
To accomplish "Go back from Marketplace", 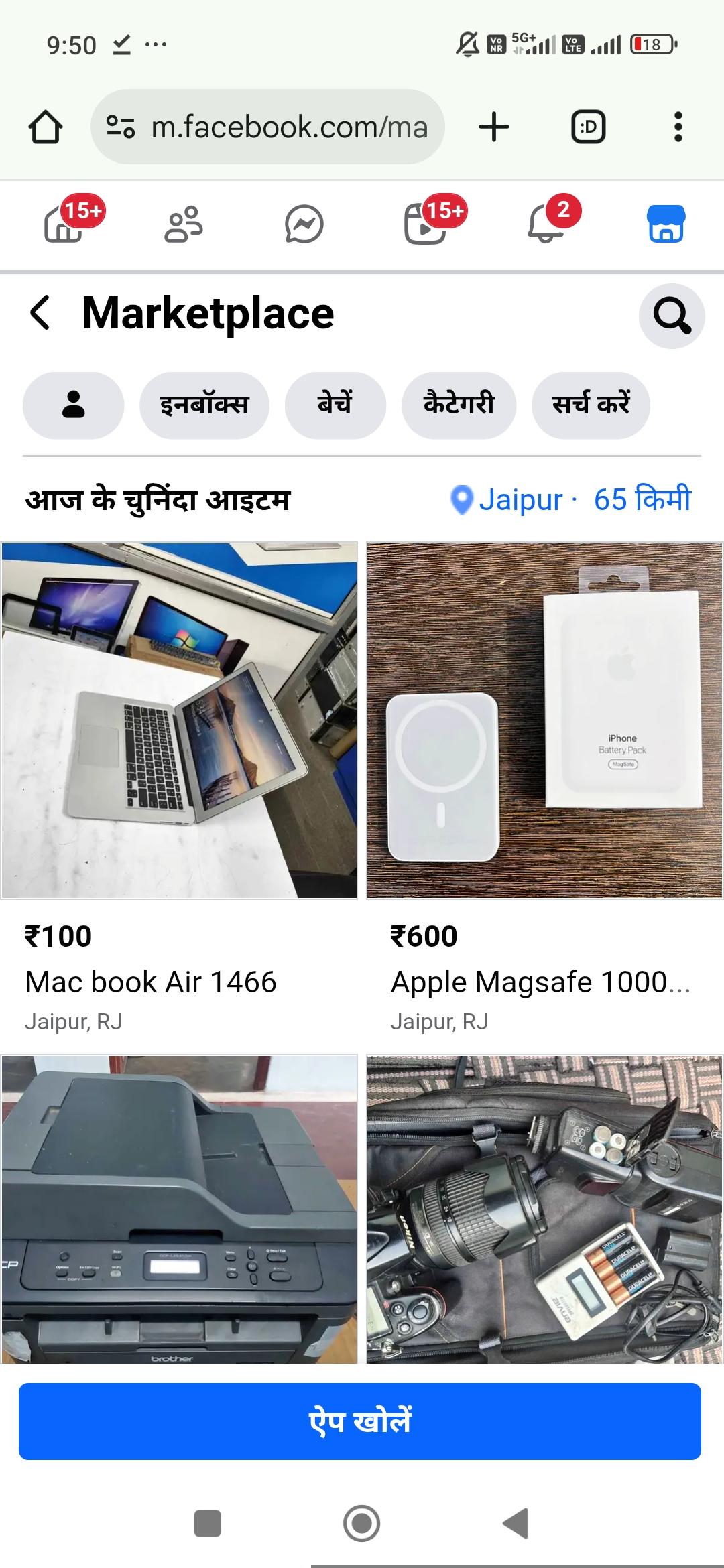I will [x=40, y=313].
